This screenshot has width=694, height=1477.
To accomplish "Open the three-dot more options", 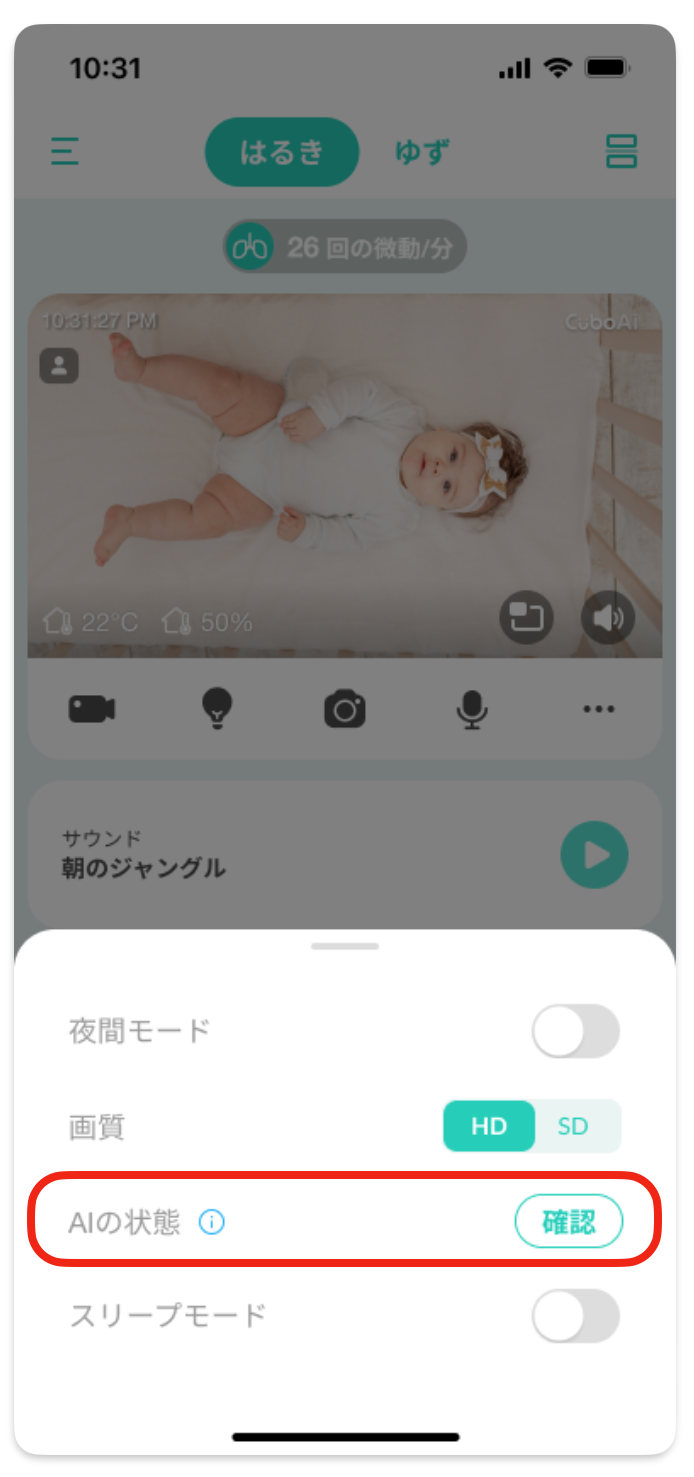I will pyautogui.click(x=598, y=709).
